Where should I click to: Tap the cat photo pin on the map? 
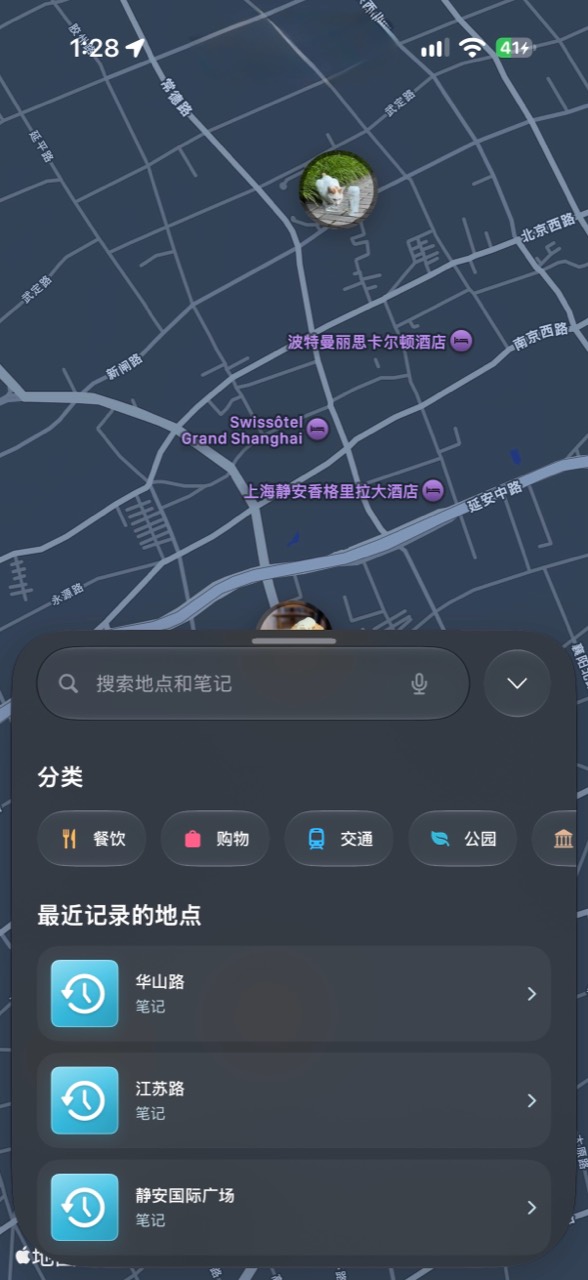pos(338,189)
